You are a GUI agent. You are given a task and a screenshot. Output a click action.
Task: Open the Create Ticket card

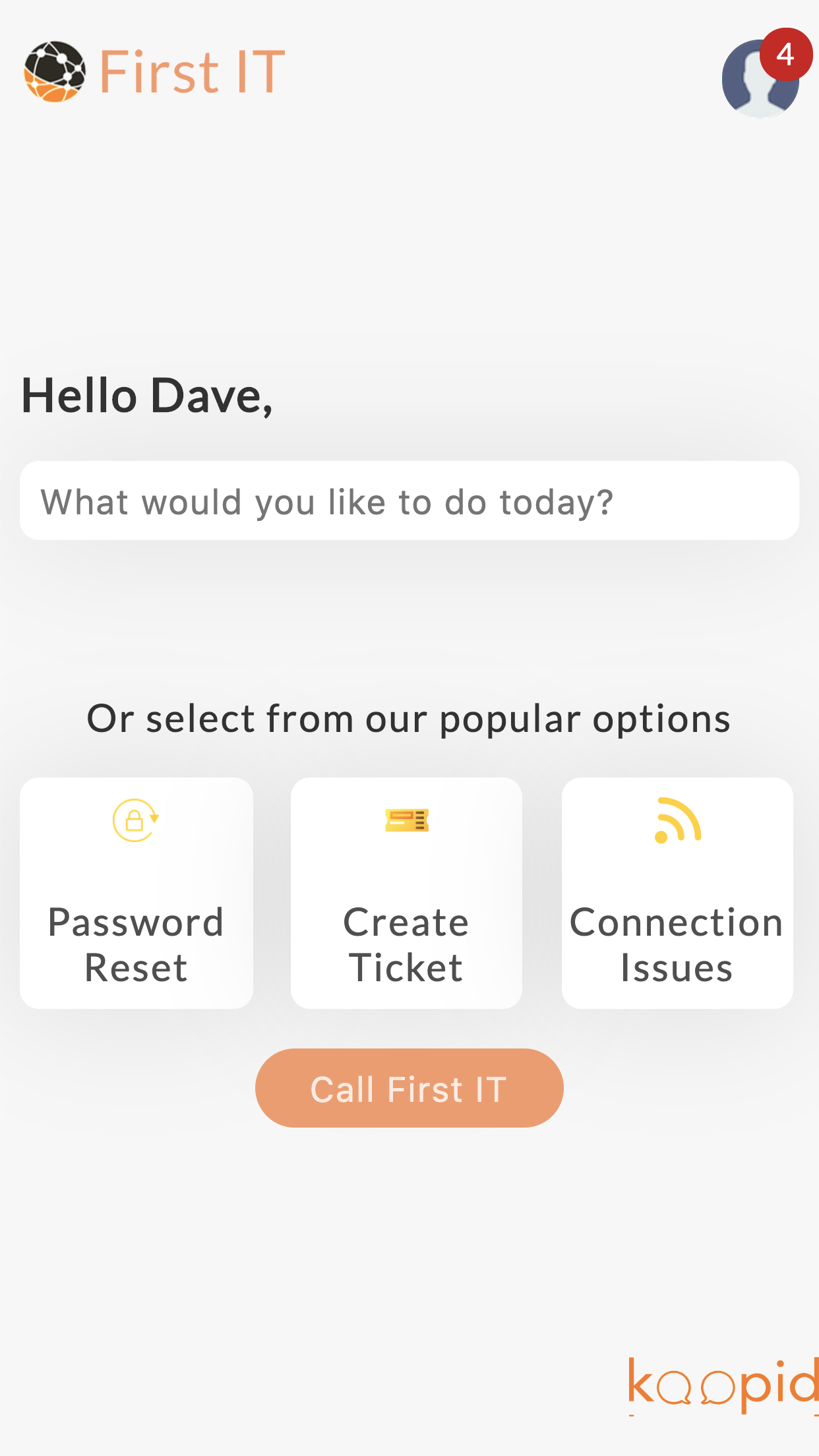point(406,893)
